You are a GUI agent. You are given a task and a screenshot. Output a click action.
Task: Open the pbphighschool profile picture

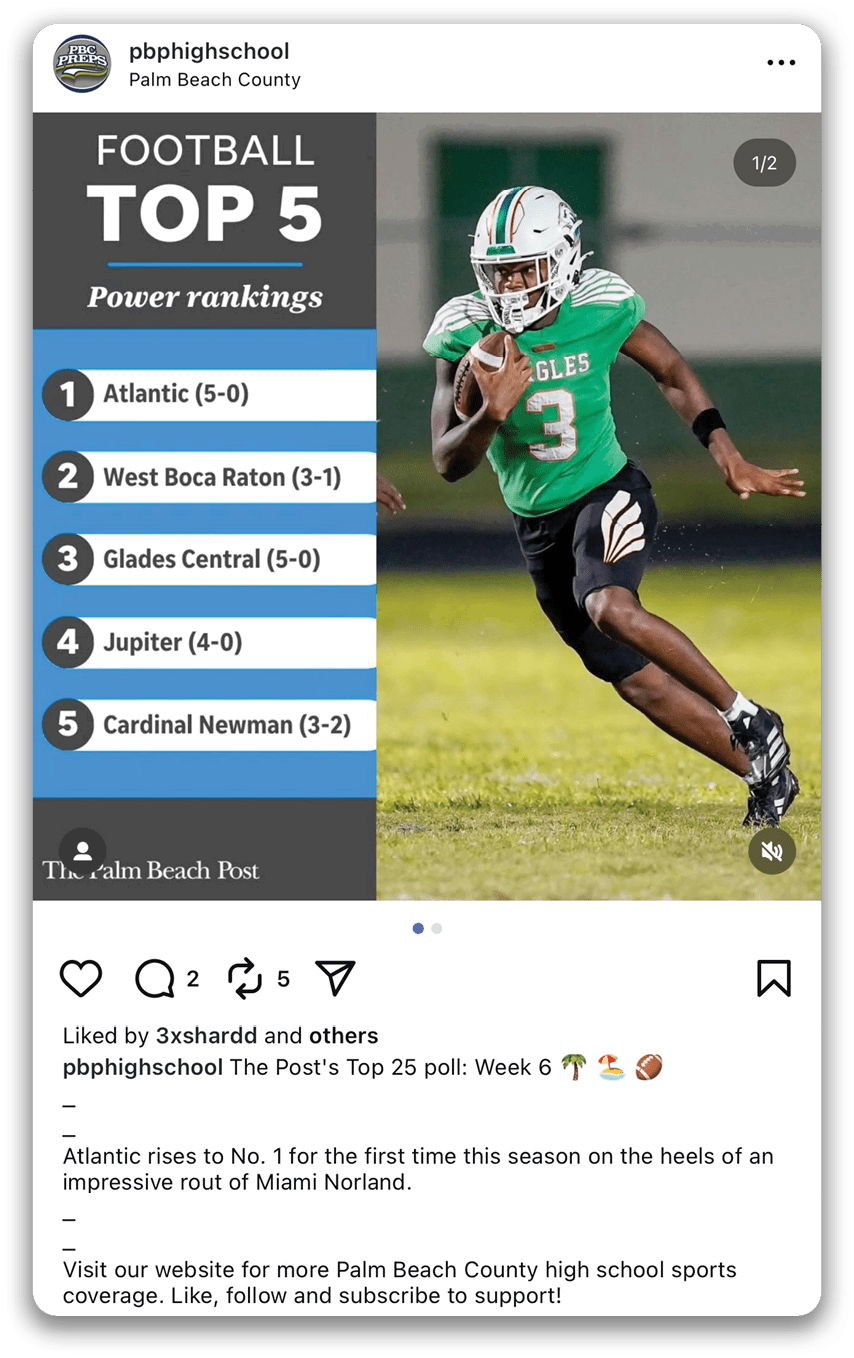82,64
